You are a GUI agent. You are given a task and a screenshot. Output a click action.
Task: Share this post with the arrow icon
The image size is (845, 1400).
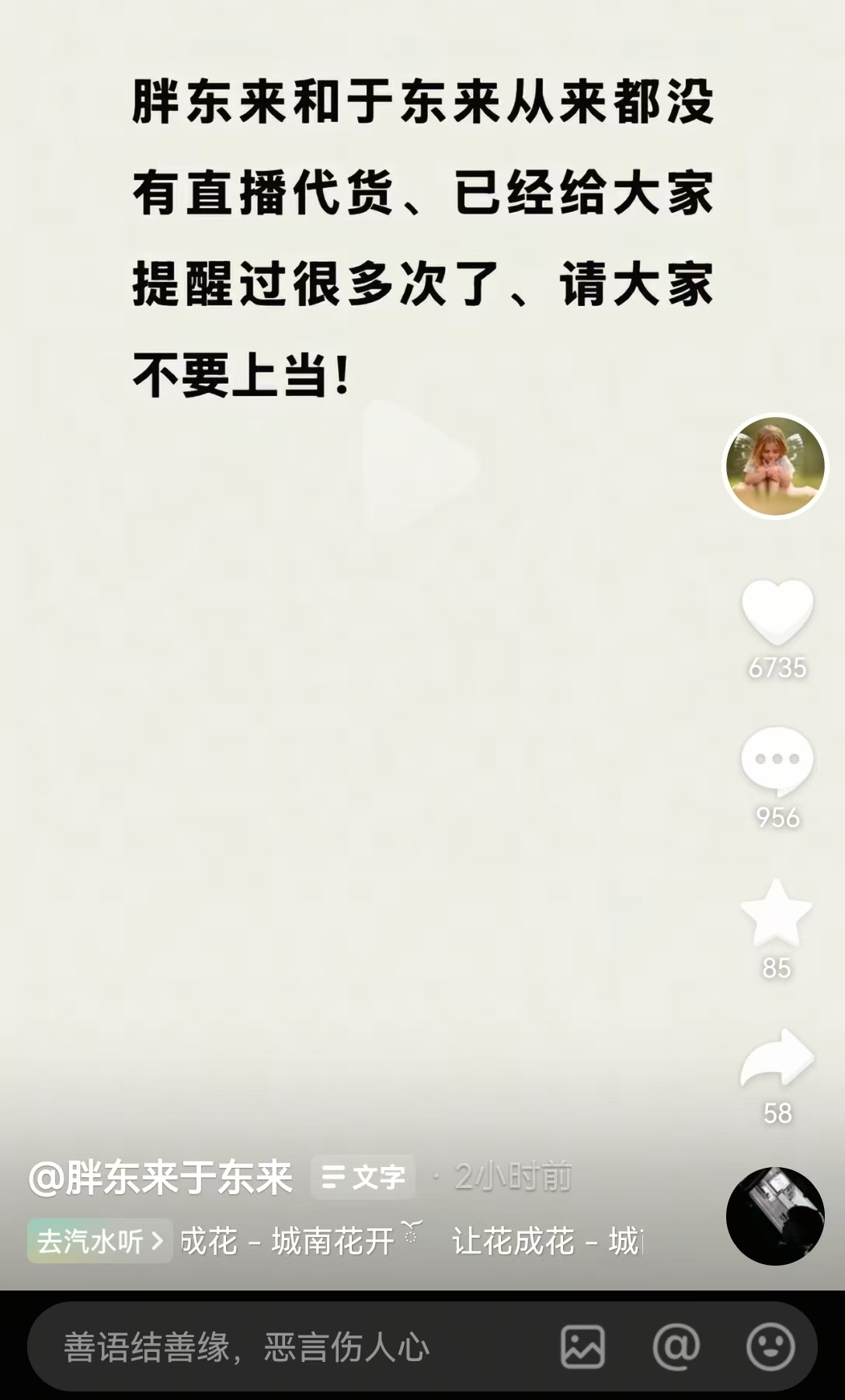click(x=777, y=1058)
